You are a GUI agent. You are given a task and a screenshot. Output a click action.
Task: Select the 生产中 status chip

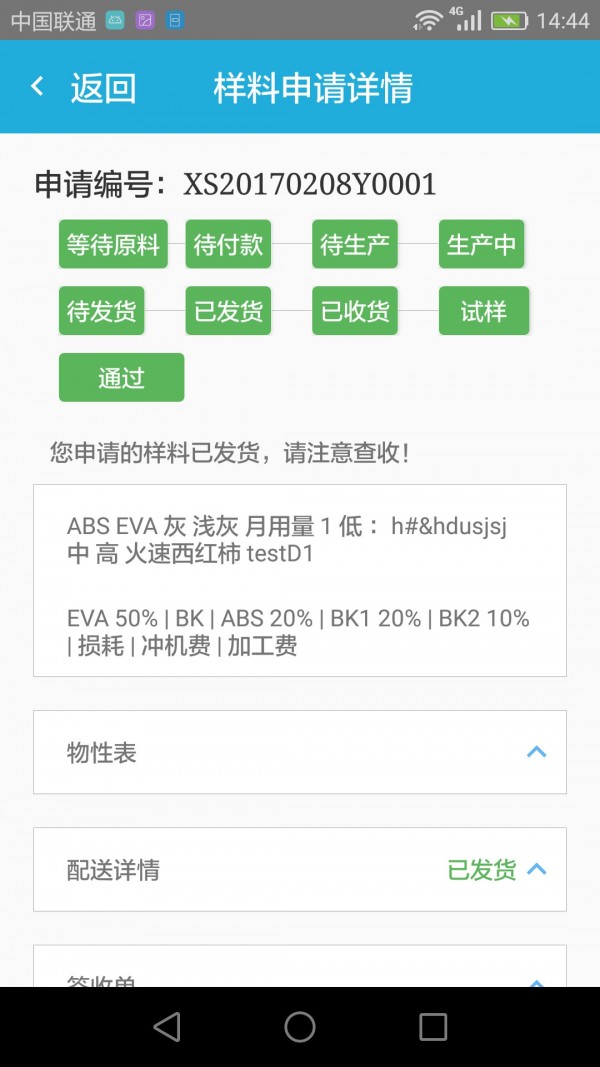click(x=481, y=244)
